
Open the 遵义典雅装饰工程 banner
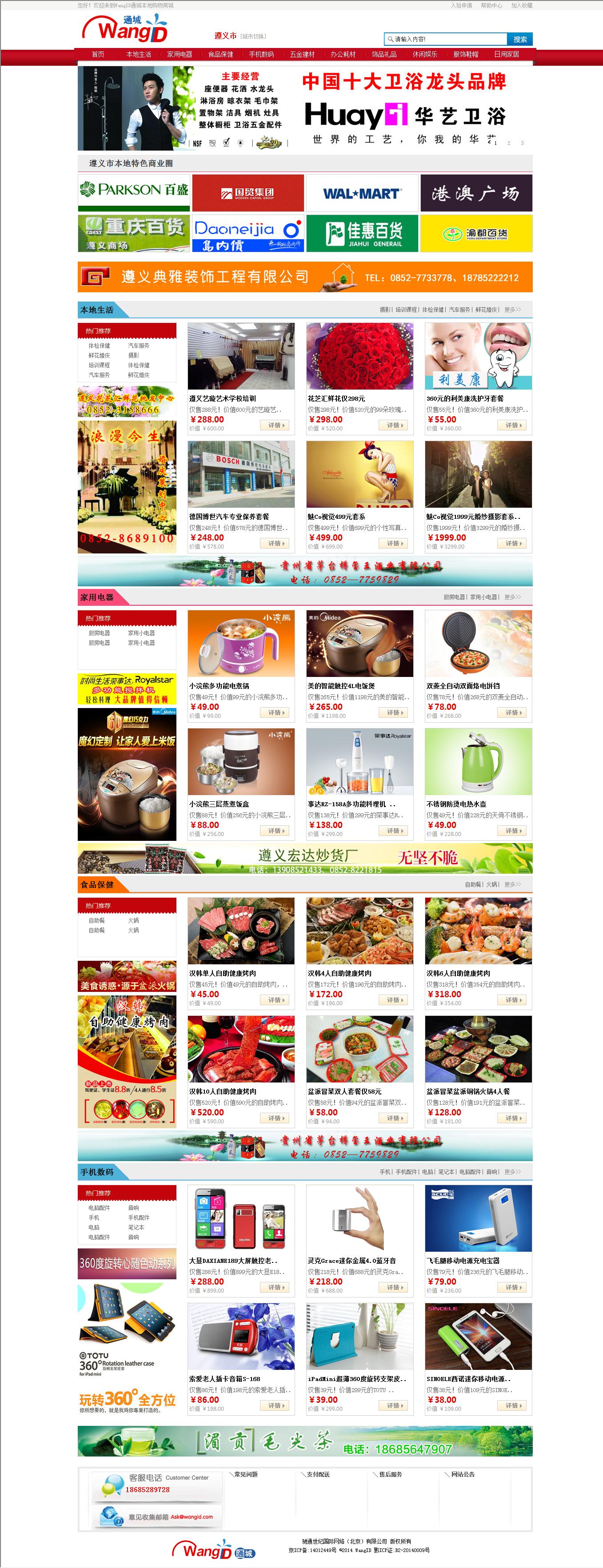pyautogui.click(x=304, y=277)
